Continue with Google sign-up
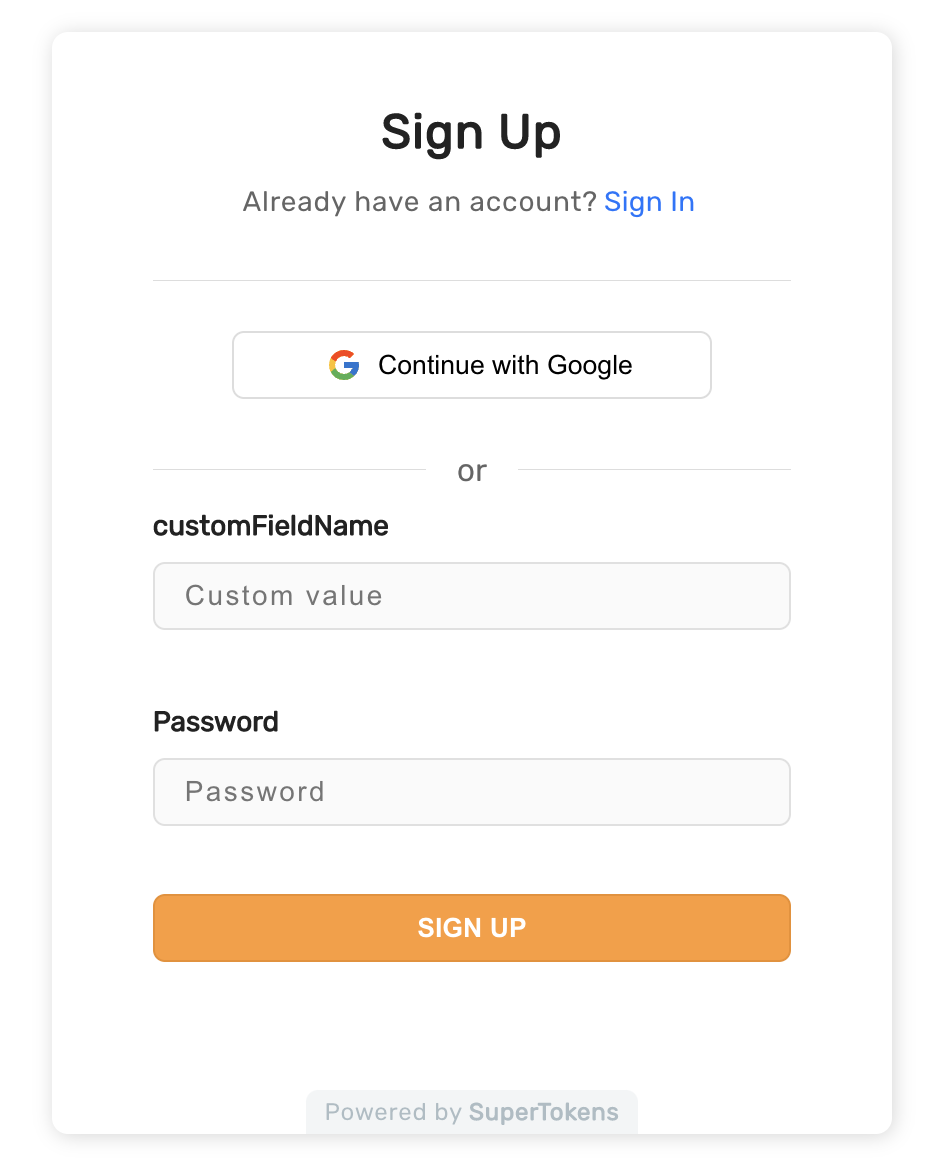The height and width of the screenshot is (1170, 946). [471, 365]
